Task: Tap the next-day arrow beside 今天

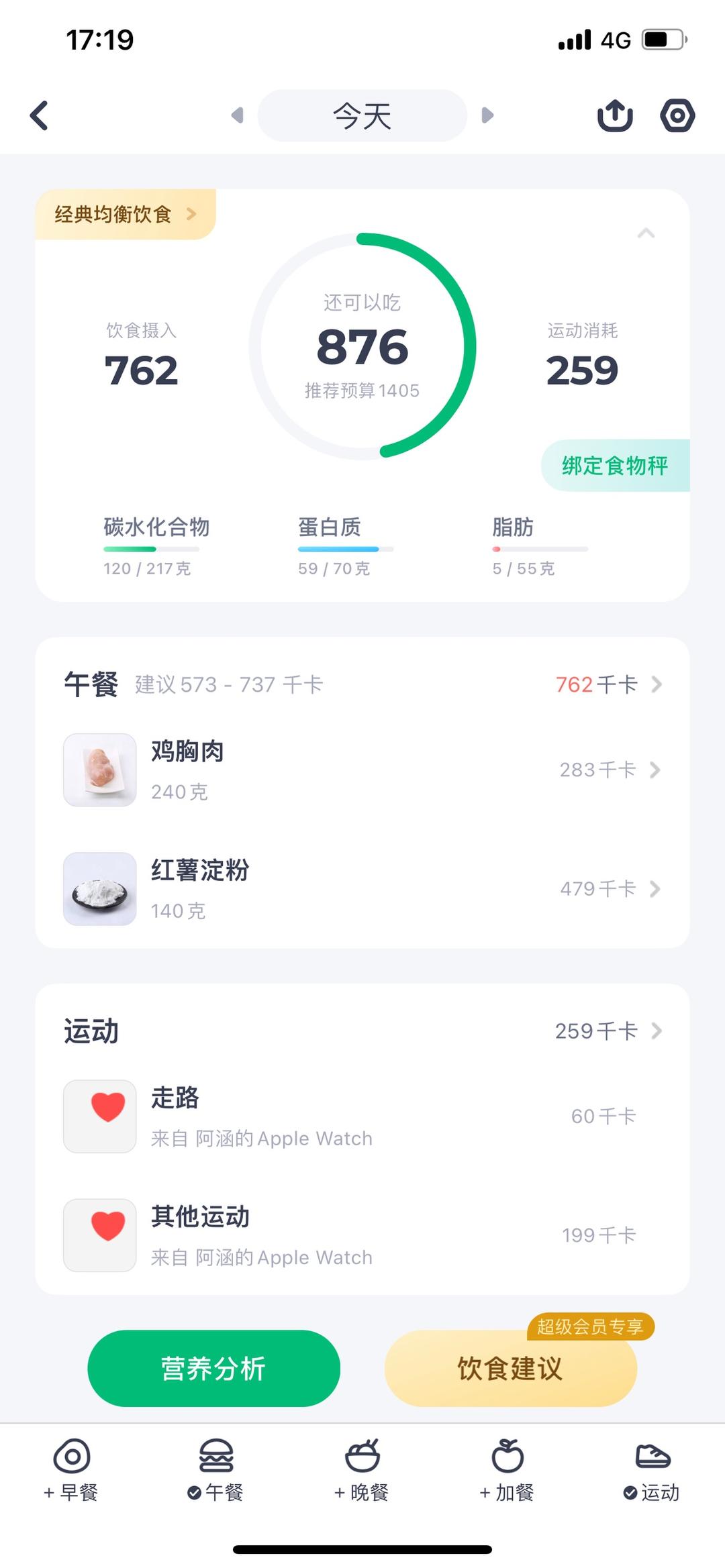Action: coord(488,115)
